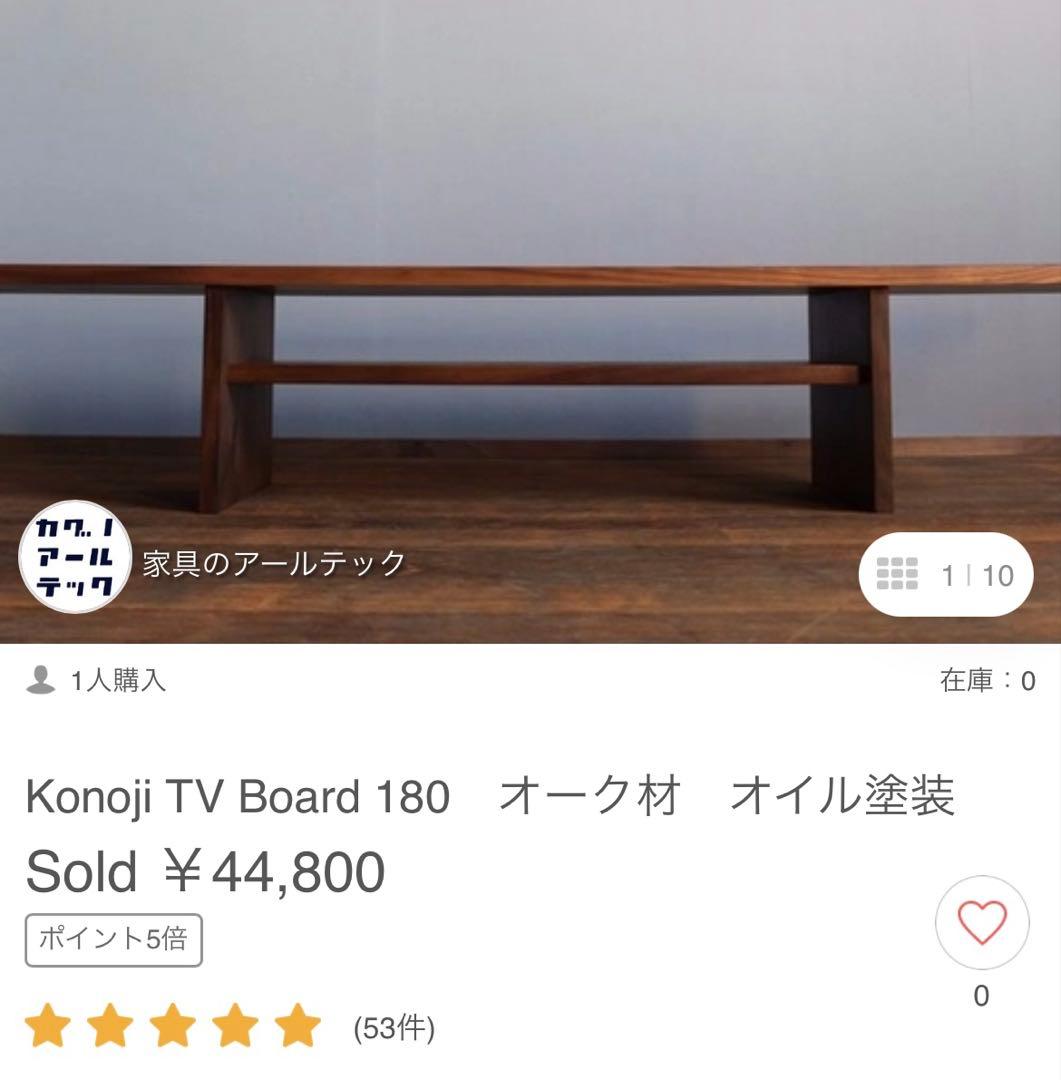The height and width of the screenshot is (1080, 1061).
Task: Open photo viewer via 1 | 10 indicator
Action: coord(962,574)
